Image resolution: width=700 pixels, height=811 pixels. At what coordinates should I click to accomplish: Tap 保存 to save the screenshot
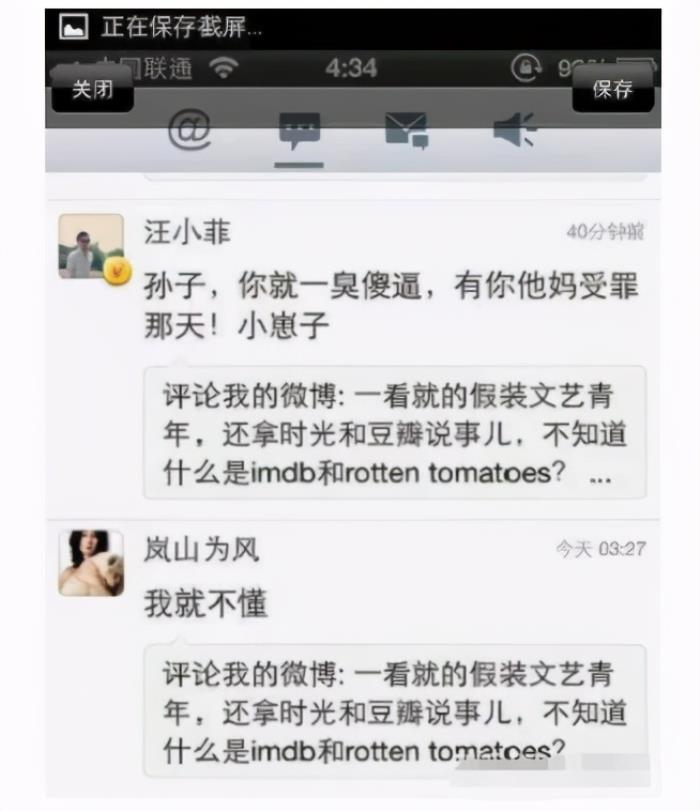(612, 90)
